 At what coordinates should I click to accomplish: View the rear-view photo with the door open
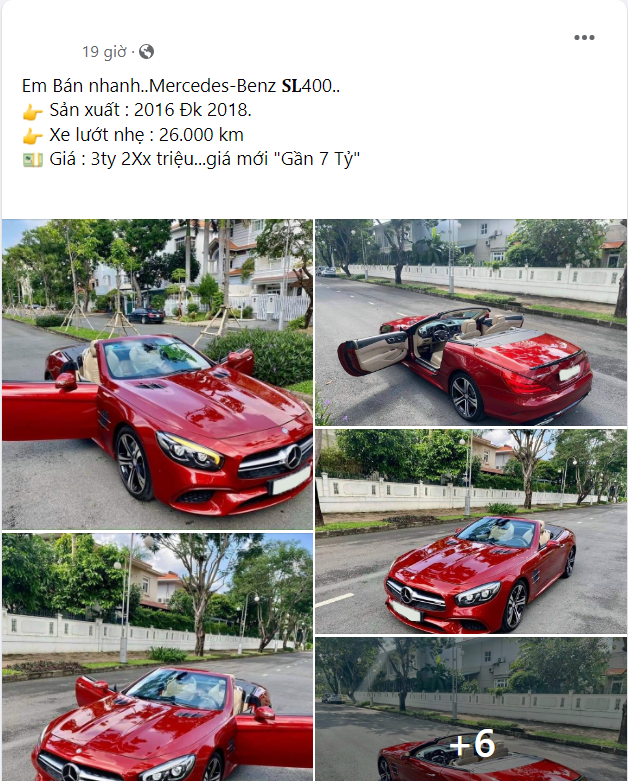pos(470,322)
